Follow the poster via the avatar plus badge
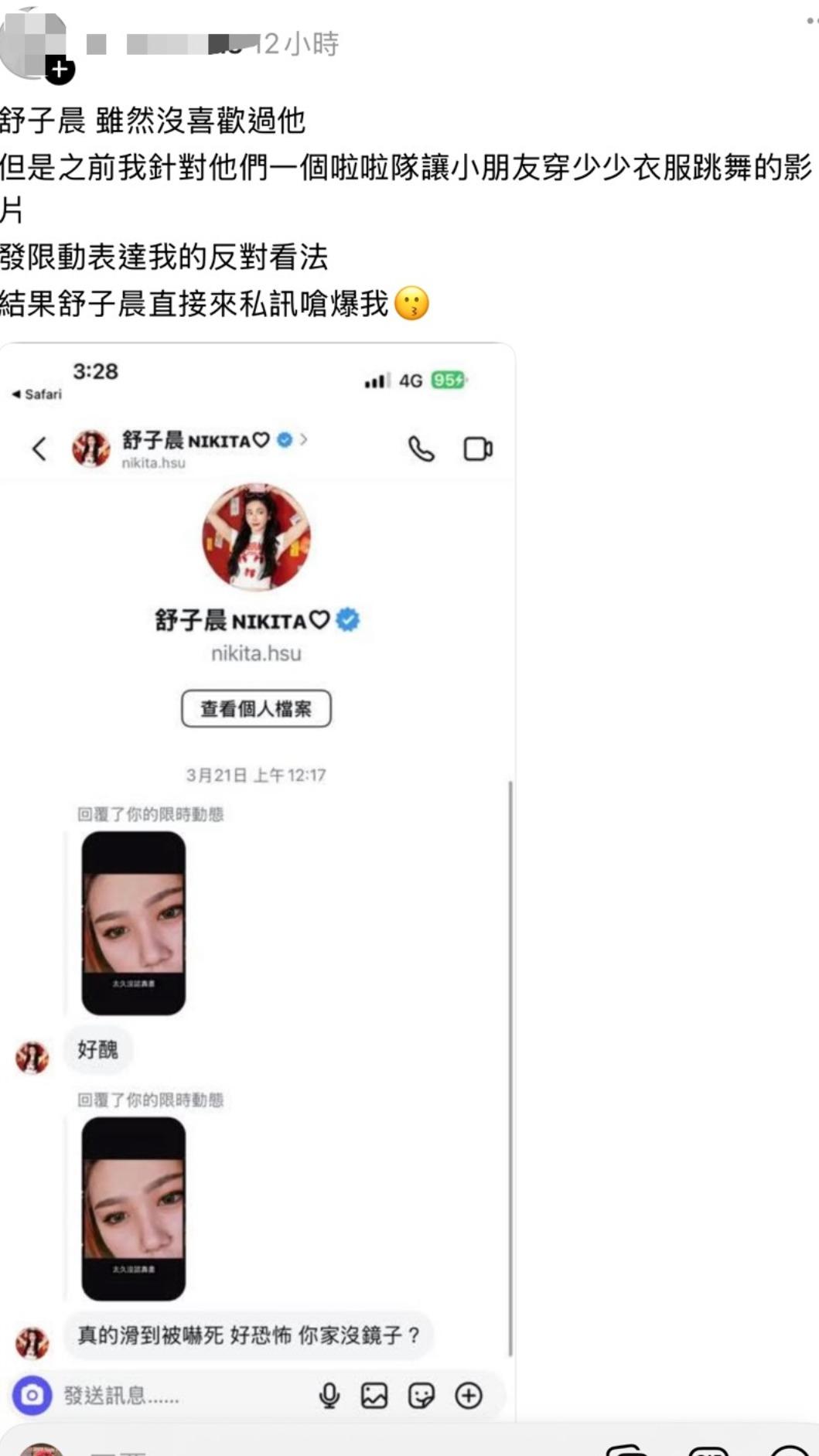819x1456 pixels. (x=60, y=70)
